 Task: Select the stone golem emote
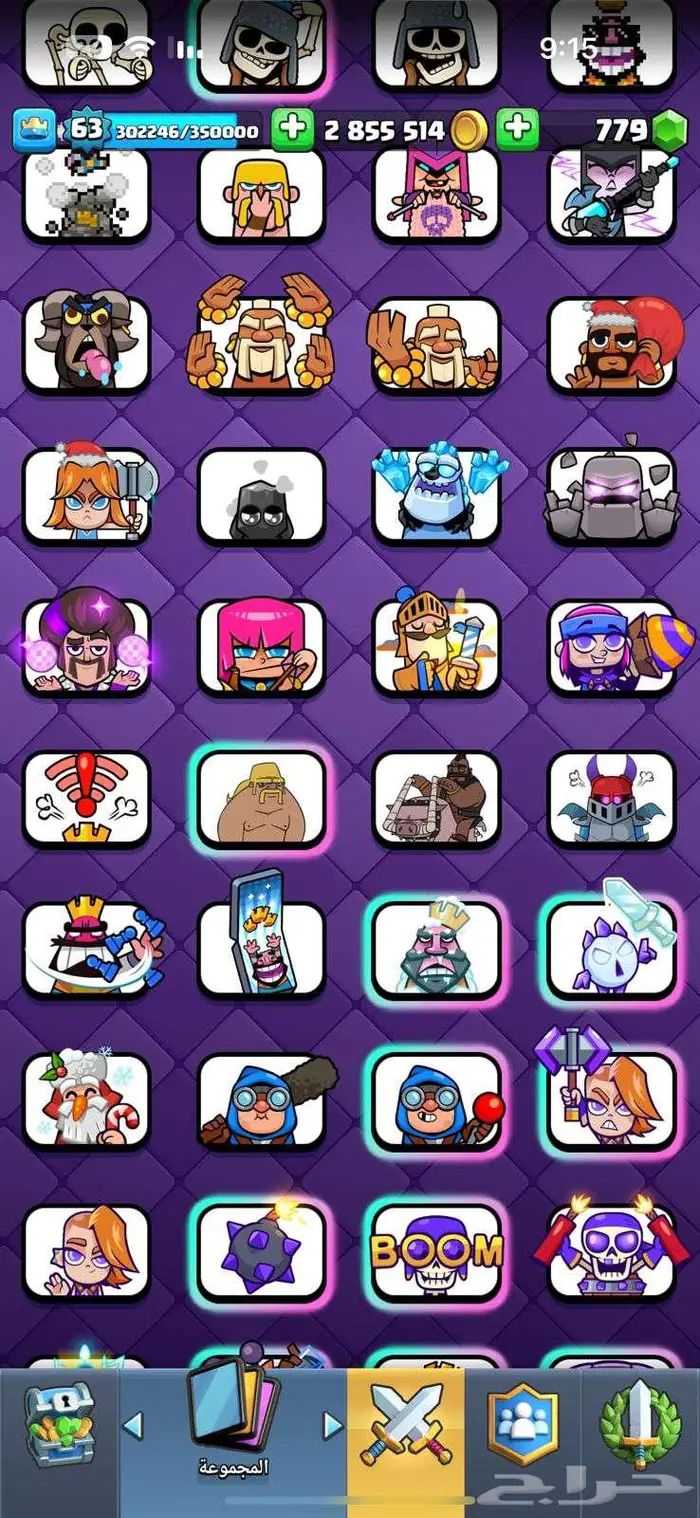612,495
